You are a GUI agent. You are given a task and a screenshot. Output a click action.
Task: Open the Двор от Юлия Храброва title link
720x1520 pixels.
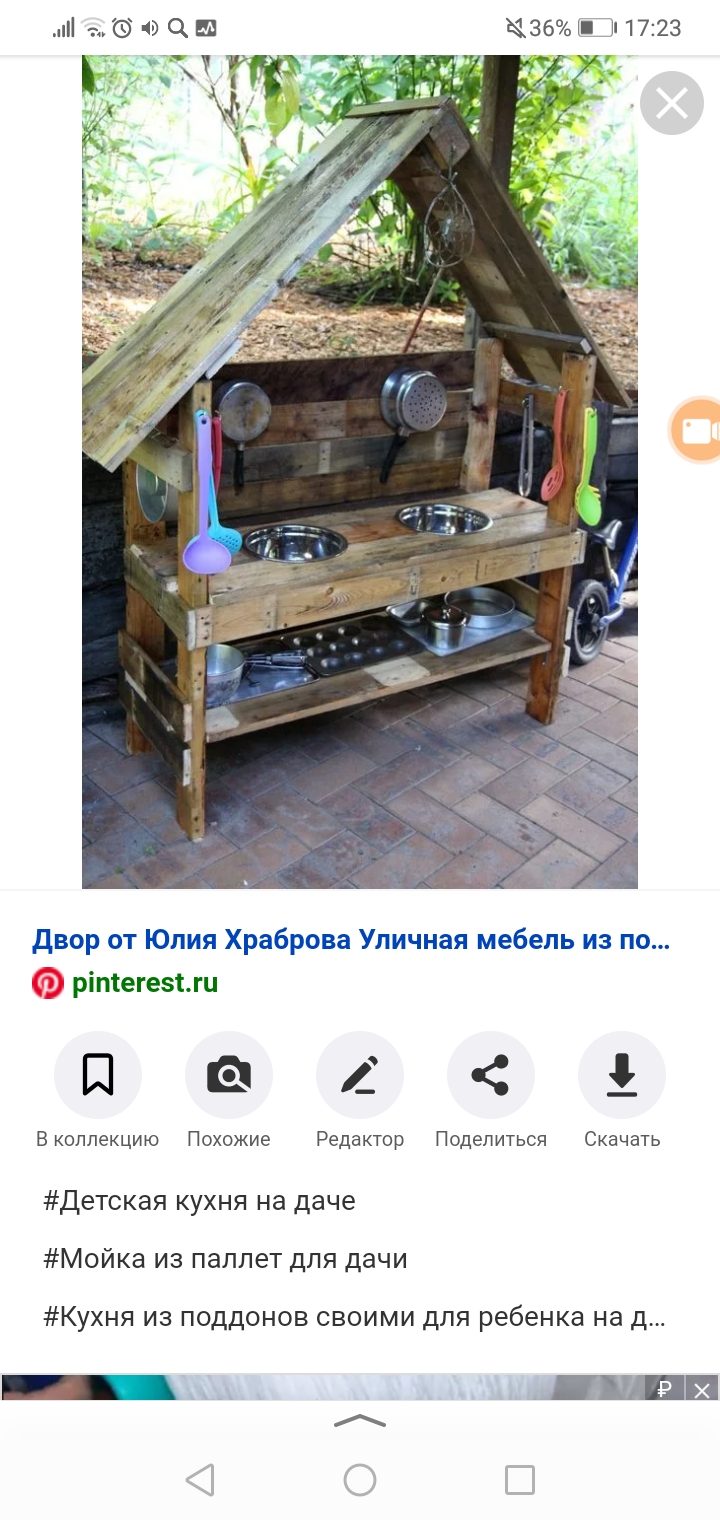pos(351,940)
